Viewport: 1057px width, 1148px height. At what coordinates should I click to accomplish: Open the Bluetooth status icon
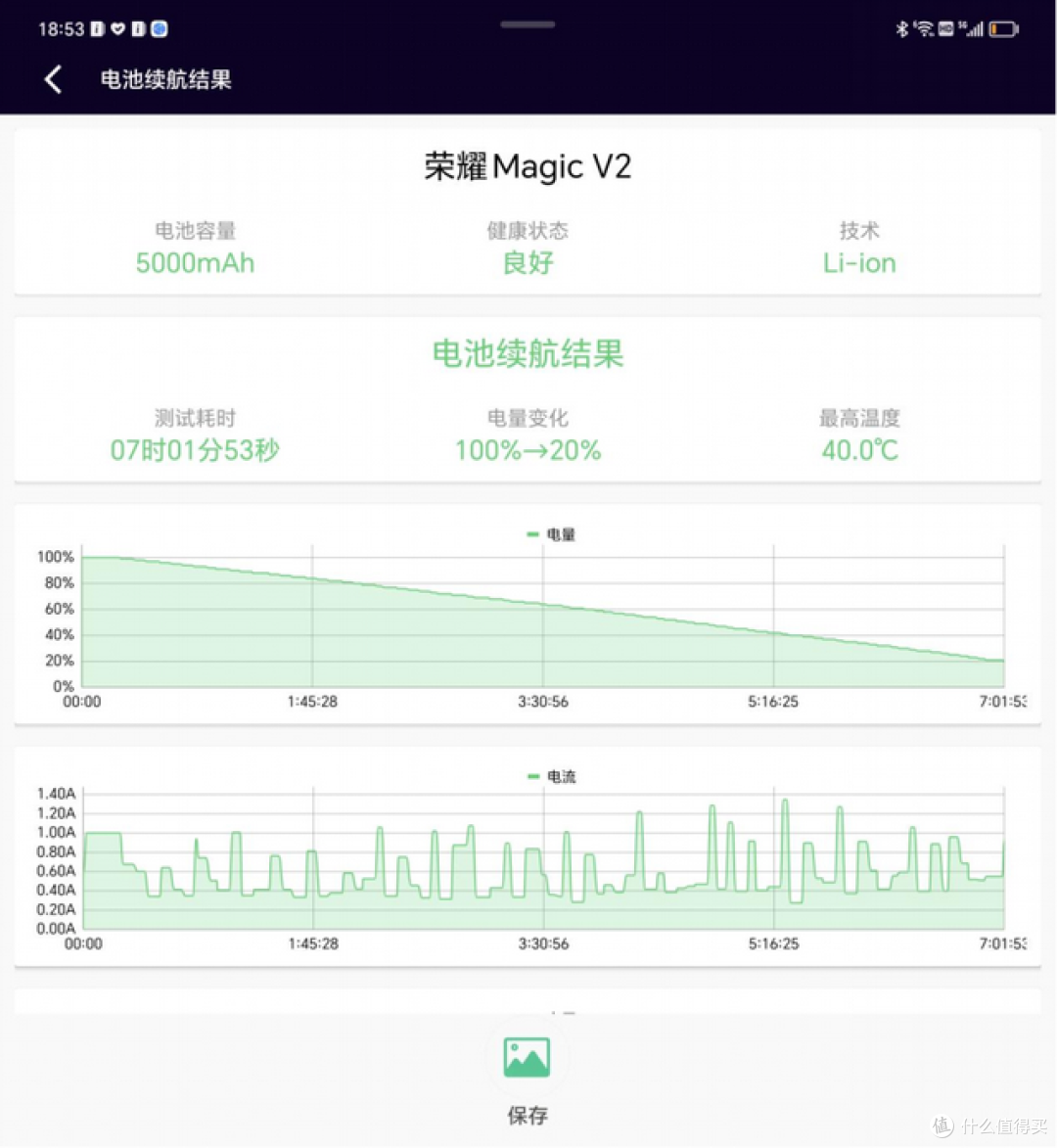click(x=902, y=29)
